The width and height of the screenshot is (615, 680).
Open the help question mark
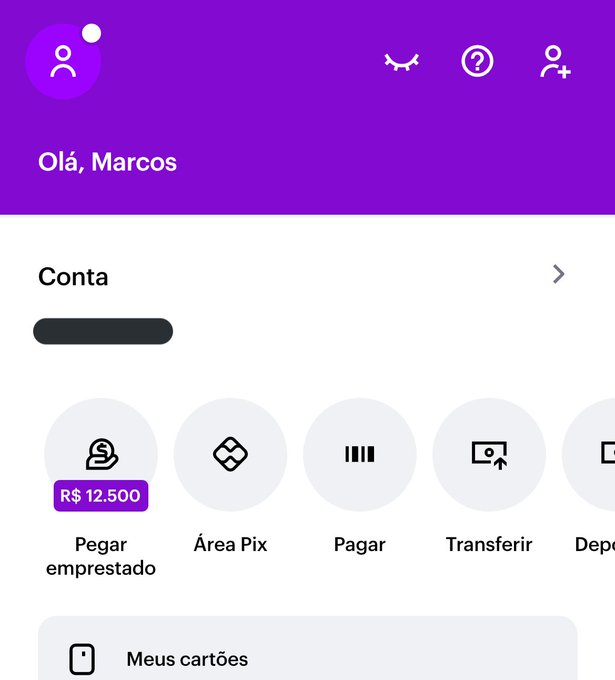477,62
